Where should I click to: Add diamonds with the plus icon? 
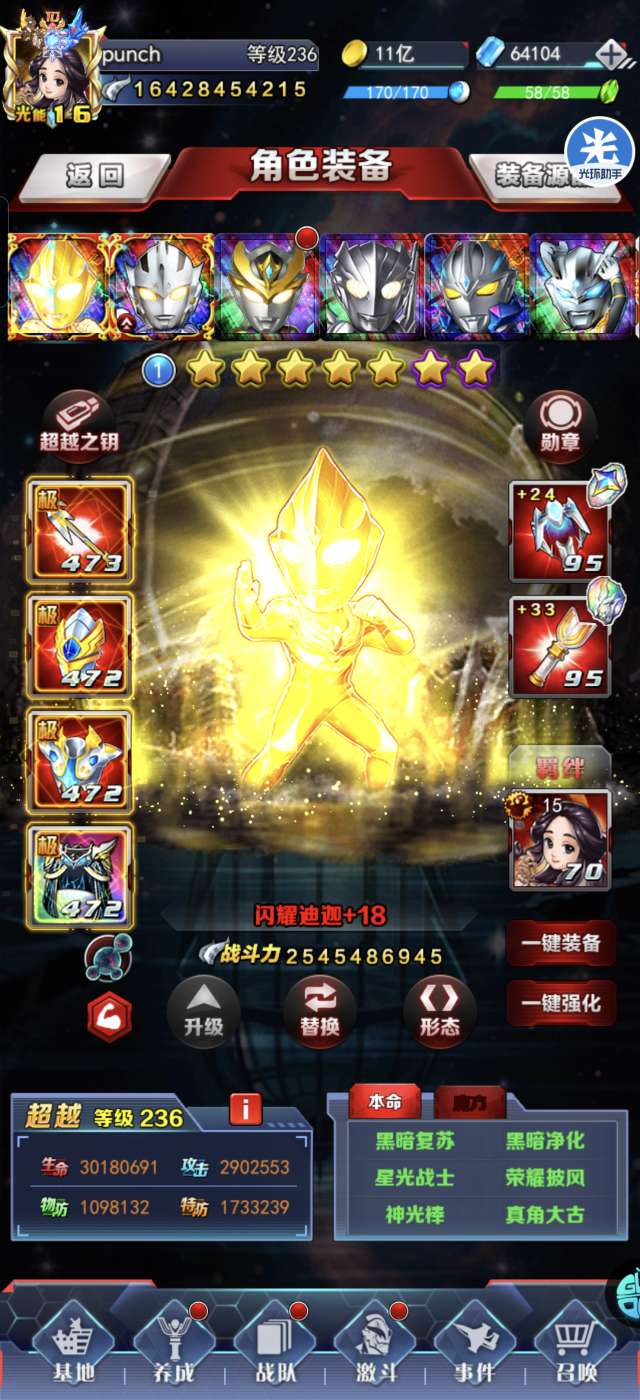[610, 55]
